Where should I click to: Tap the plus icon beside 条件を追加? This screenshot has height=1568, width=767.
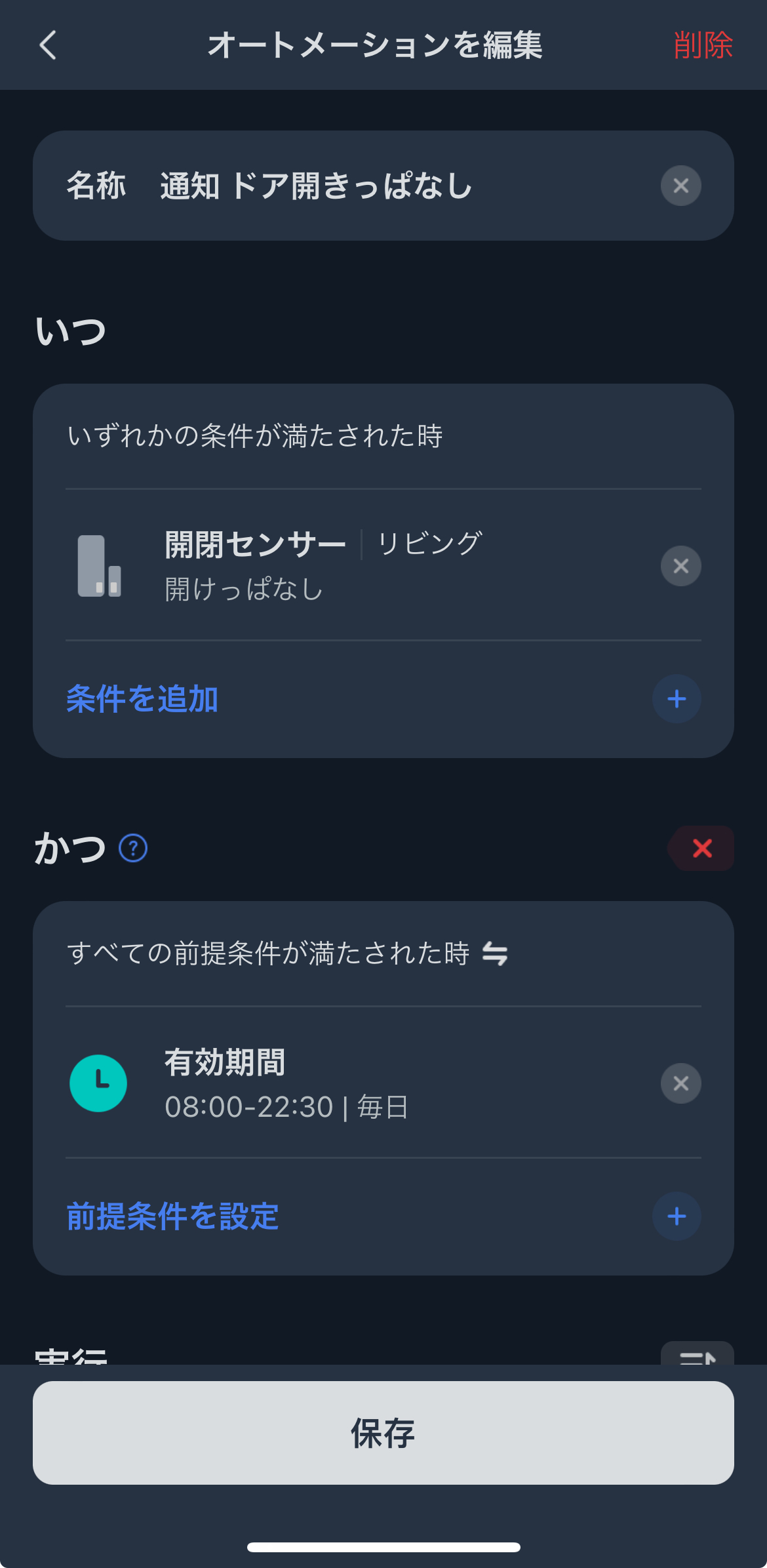point(676,699)
